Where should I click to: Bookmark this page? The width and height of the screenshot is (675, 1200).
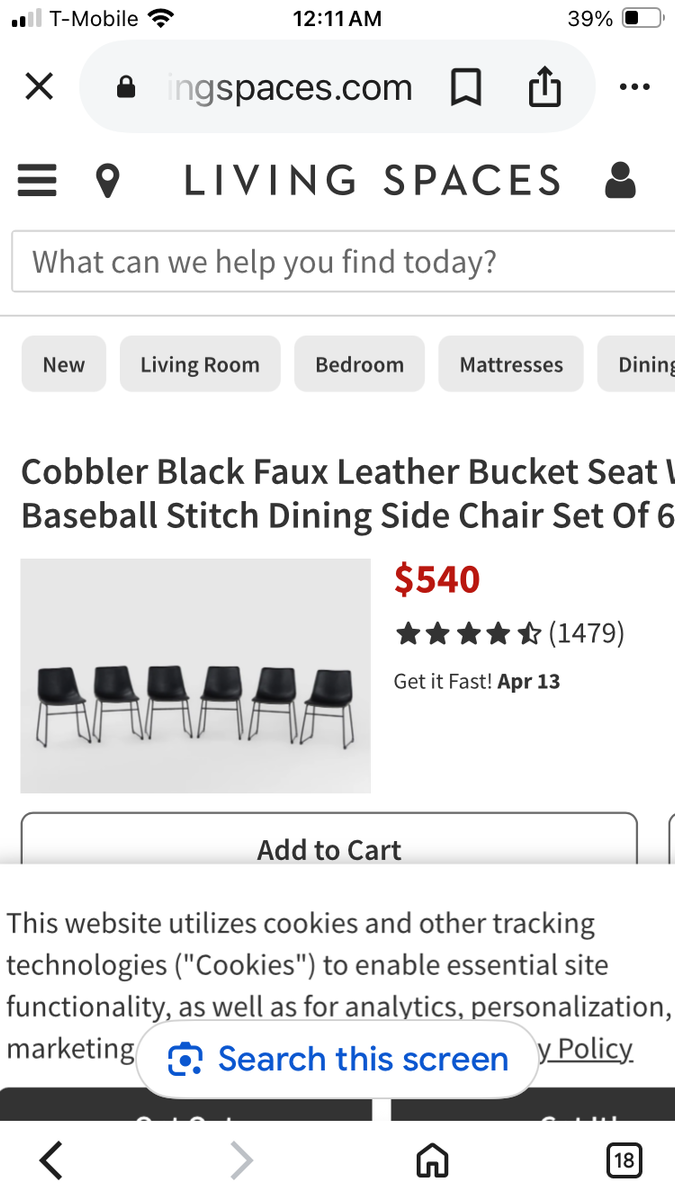tap(466, 88)
